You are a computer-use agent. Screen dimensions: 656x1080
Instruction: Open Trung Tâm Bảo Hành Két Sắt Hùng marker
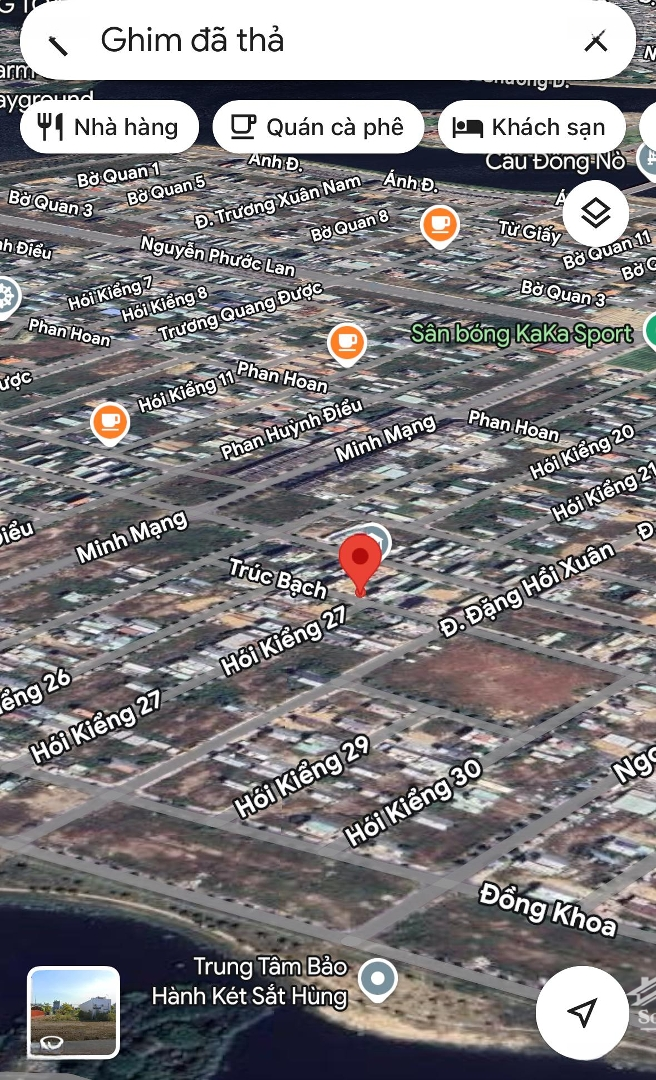pos(377,978)
